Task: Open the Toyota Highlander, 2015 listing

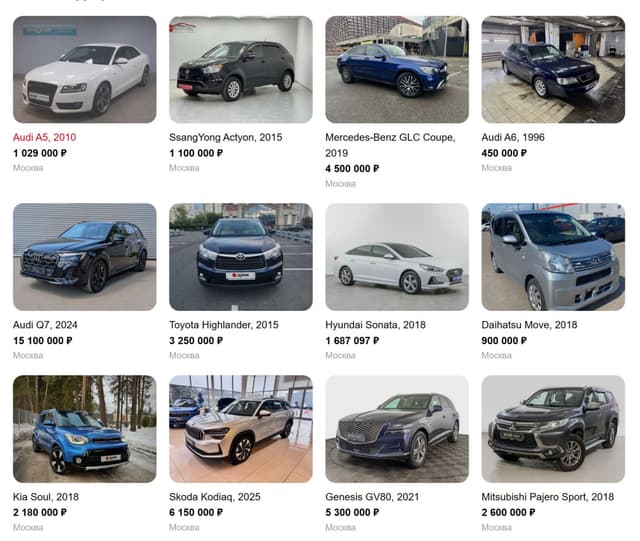Action: 240,257
